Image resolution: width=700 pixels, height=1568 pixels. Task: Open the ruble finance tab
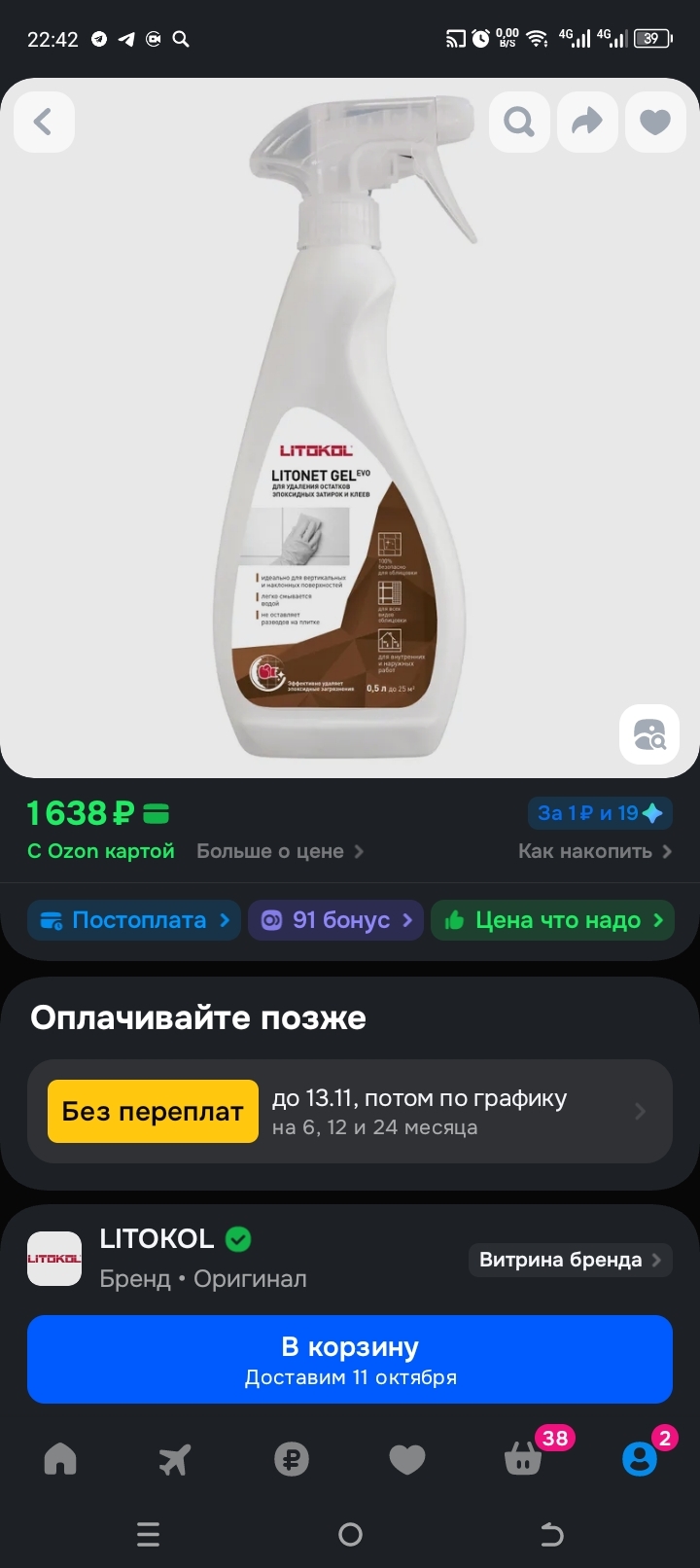pyautogui.click(x=292, y=1459)
